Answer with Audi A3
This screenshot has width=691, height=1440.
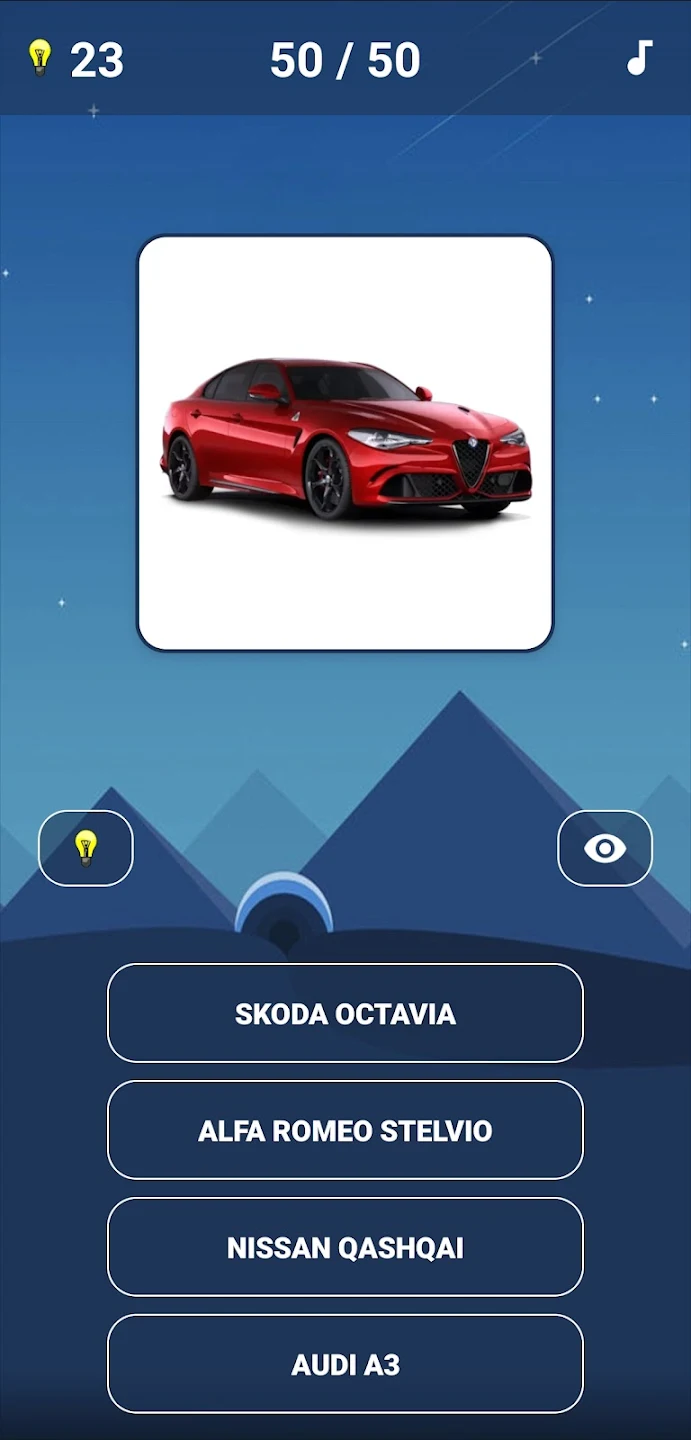click(x=345, y=1364)
